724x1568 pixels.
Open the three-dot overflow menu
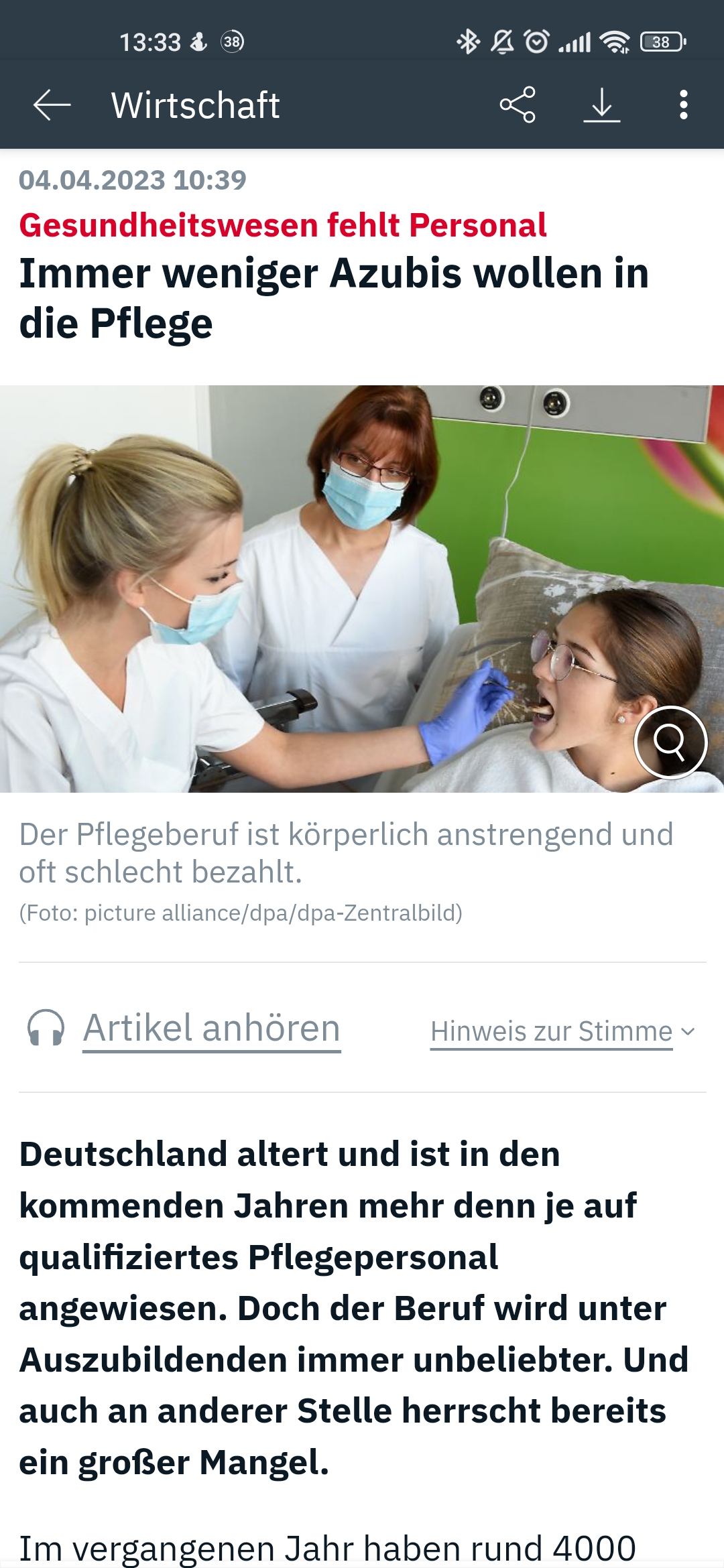(x=683, y=105)
